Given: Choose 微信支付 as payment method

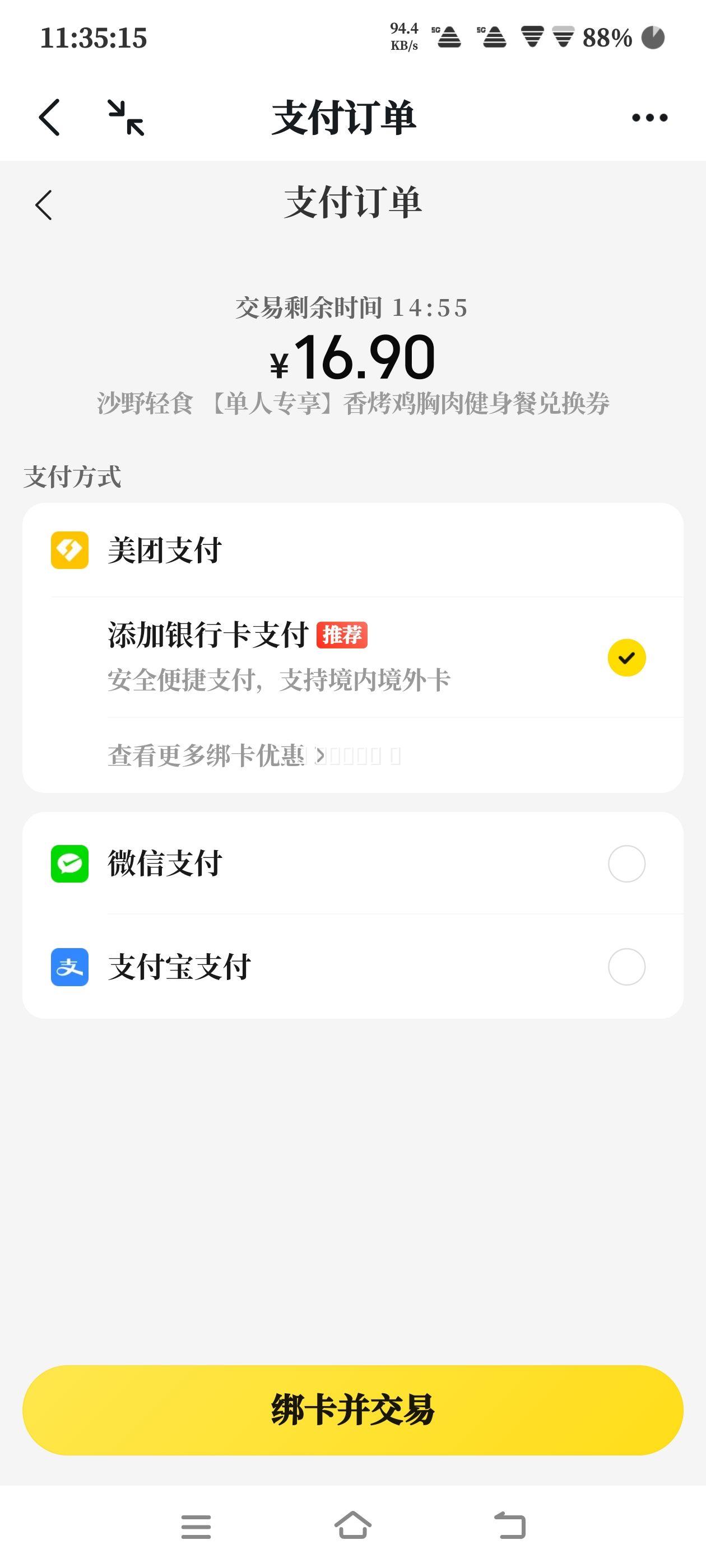Looking at the screenshot, I should (x=352, y=863).
